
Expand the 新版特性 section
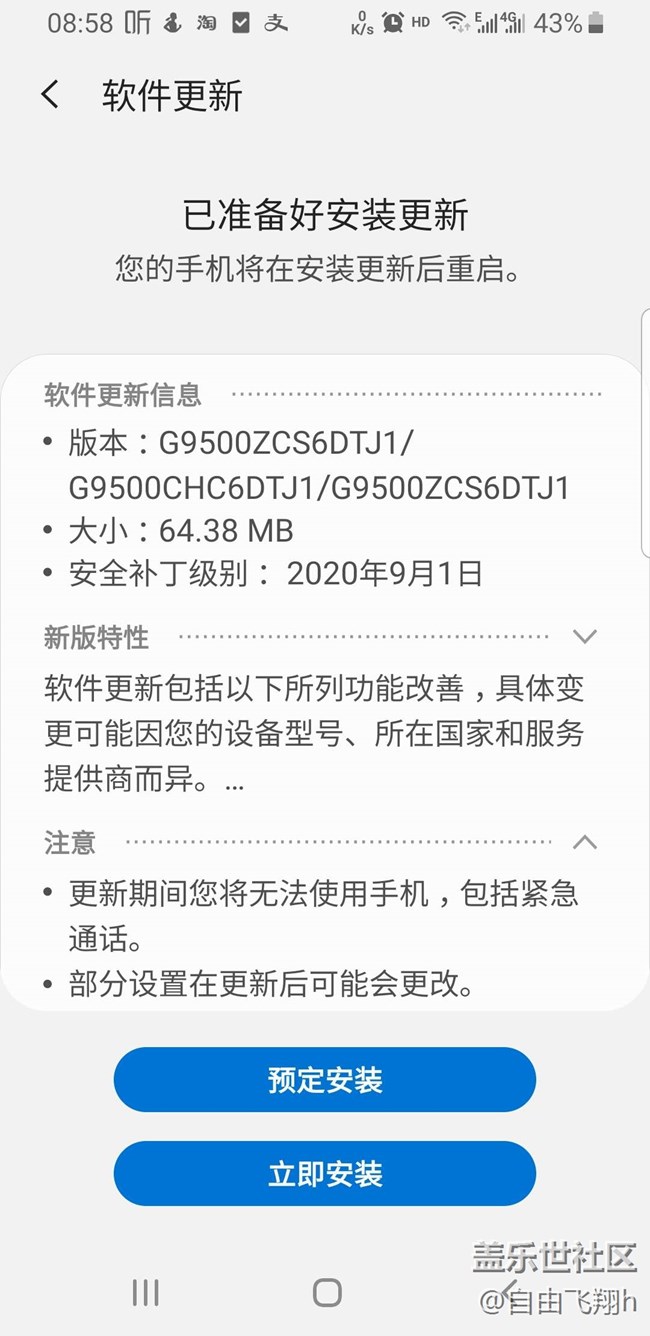584,636
